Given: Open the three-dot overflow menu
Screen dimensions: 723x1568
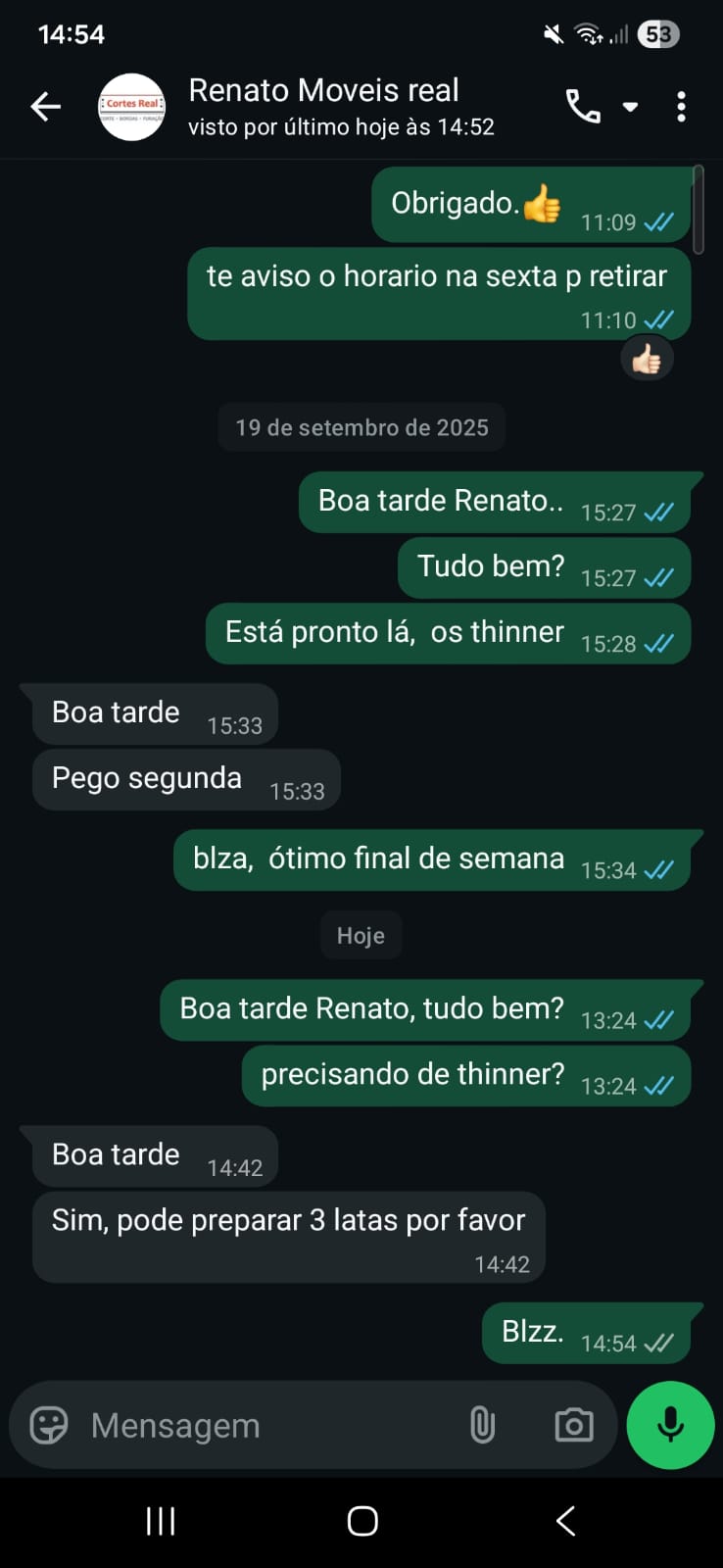Looking at the screenshot, I should [681, 107].
